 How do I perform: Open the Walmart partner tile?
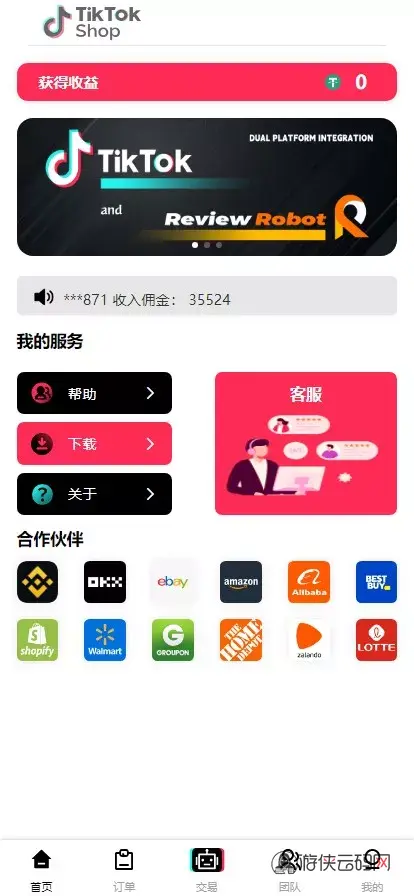105,640
